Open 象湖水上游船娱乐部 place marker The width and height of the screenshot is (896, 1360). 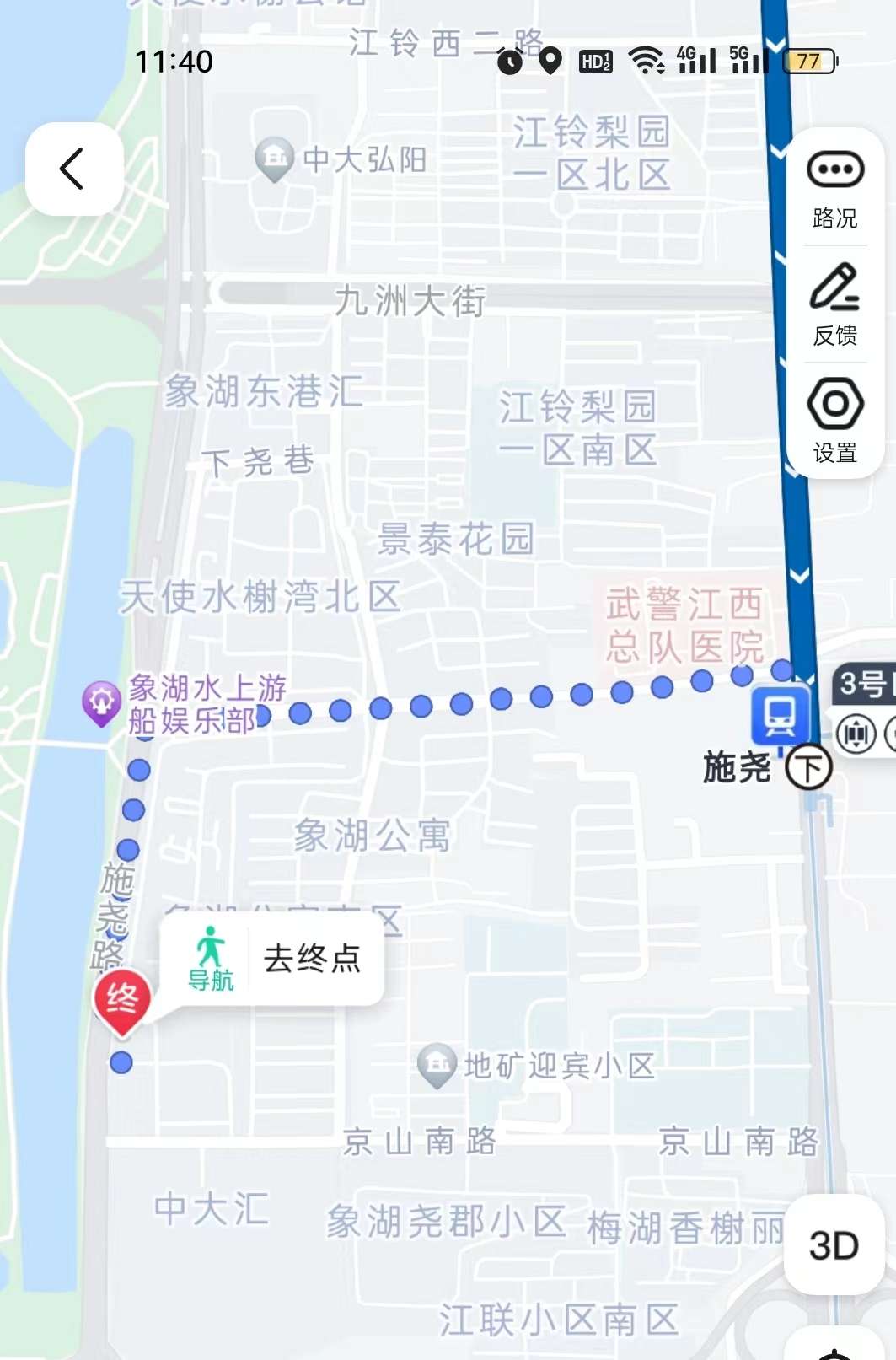pos(101,701)
